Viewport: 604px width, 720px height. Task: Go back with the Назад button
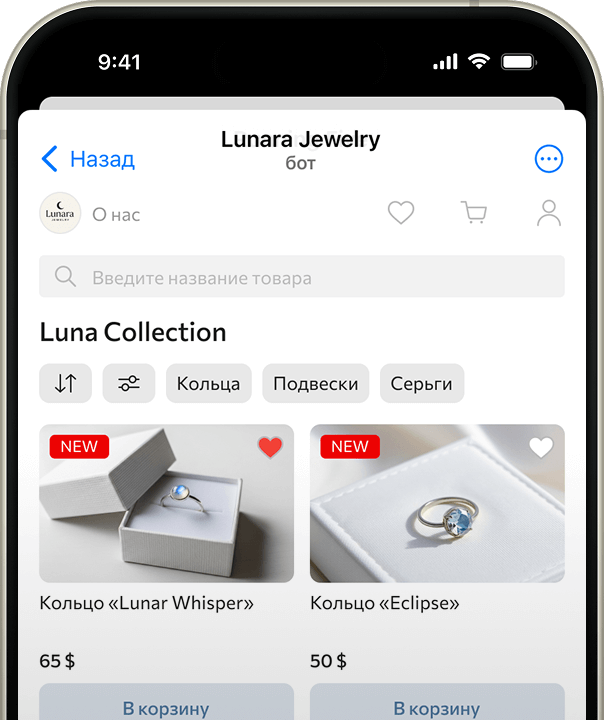point(88,159)
